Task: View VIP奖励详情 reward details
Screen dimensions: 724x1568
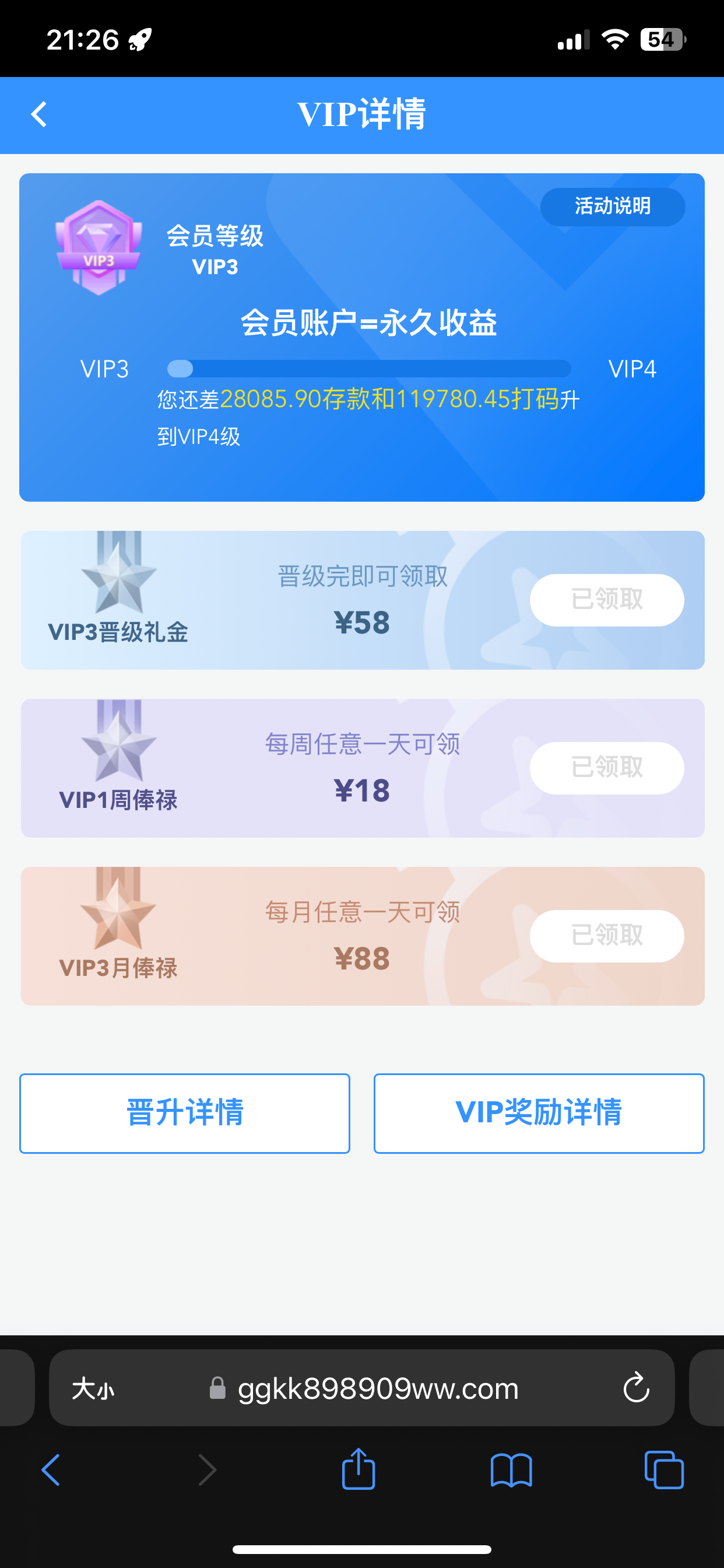Action: 539,1112
